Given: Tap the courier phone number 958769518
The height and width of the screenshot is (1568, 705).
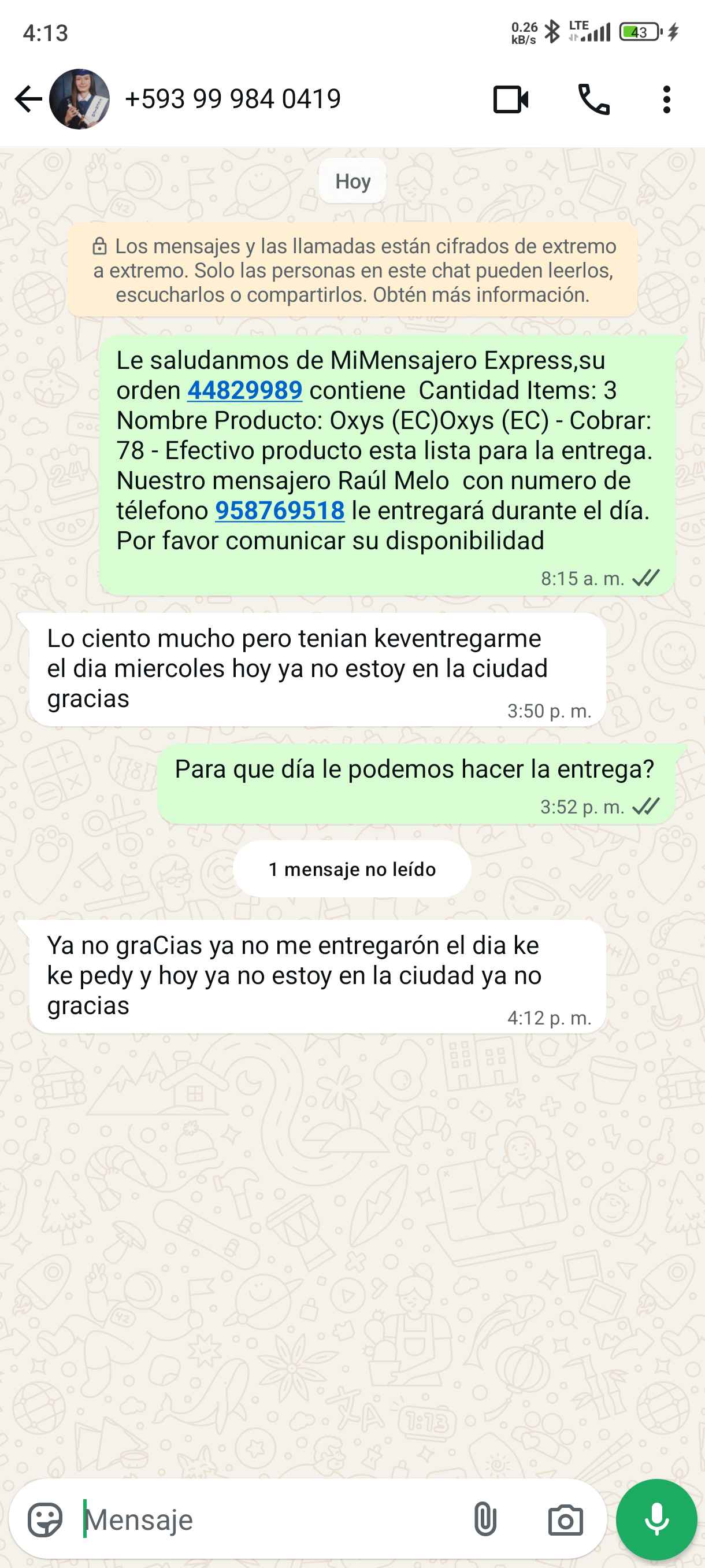Looking at the screenshot, I should coord(280,511).
